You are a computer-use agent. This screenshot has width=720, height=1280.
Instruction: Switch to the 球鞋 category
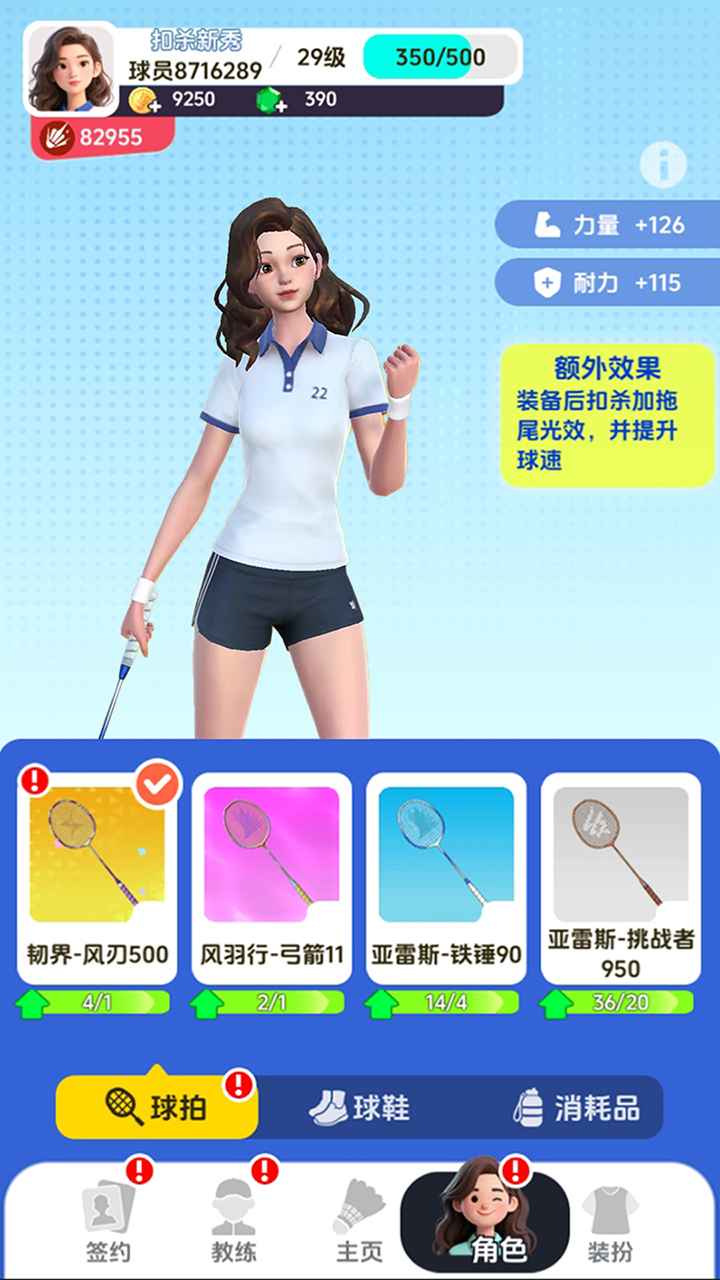click(x=360, y=1107)
